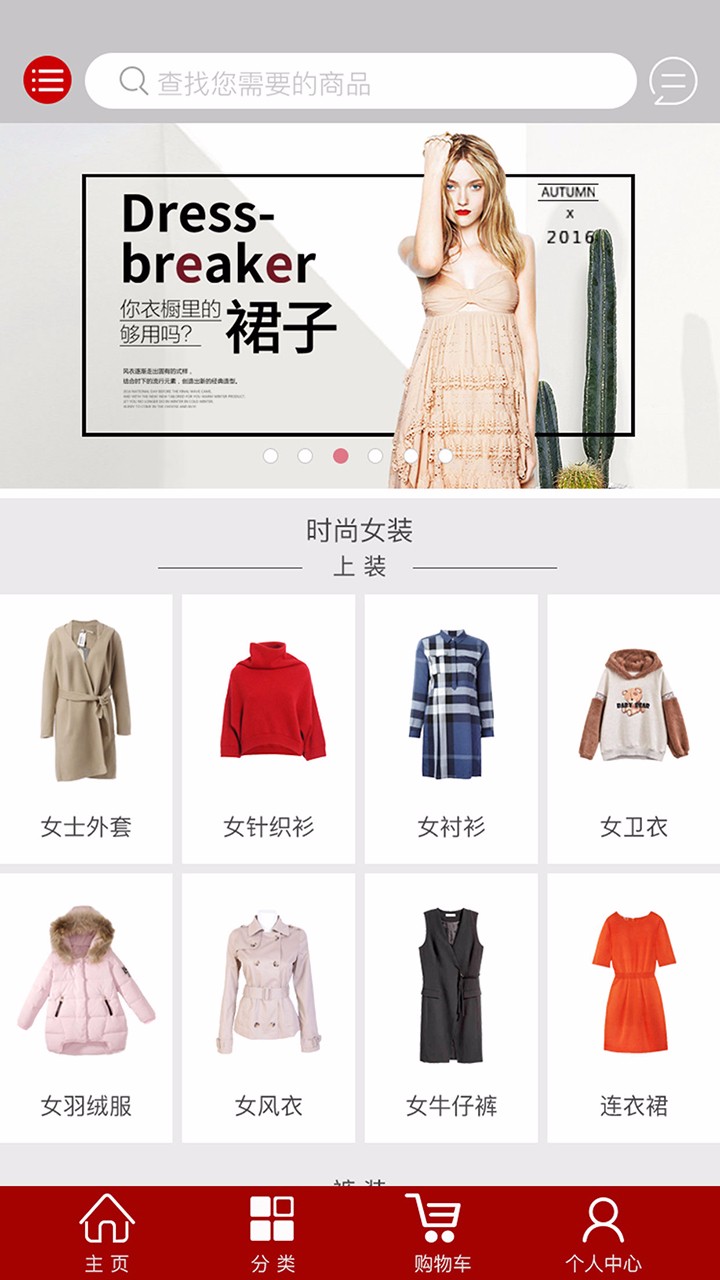Open the messages chat bubble icon

673,81
